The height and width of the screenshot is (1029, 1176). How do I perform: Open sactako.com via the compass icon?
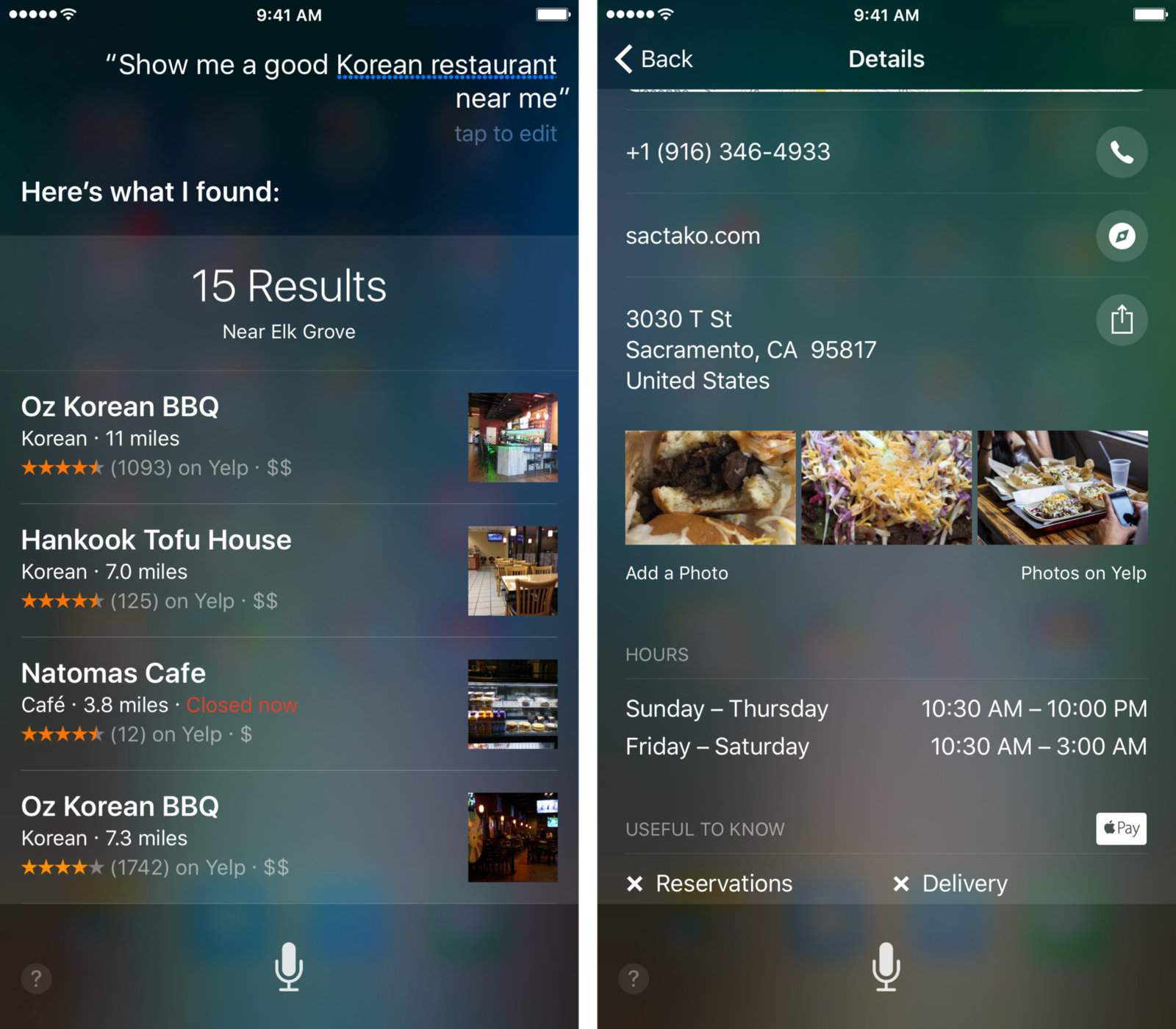(x=1121, y=236)
